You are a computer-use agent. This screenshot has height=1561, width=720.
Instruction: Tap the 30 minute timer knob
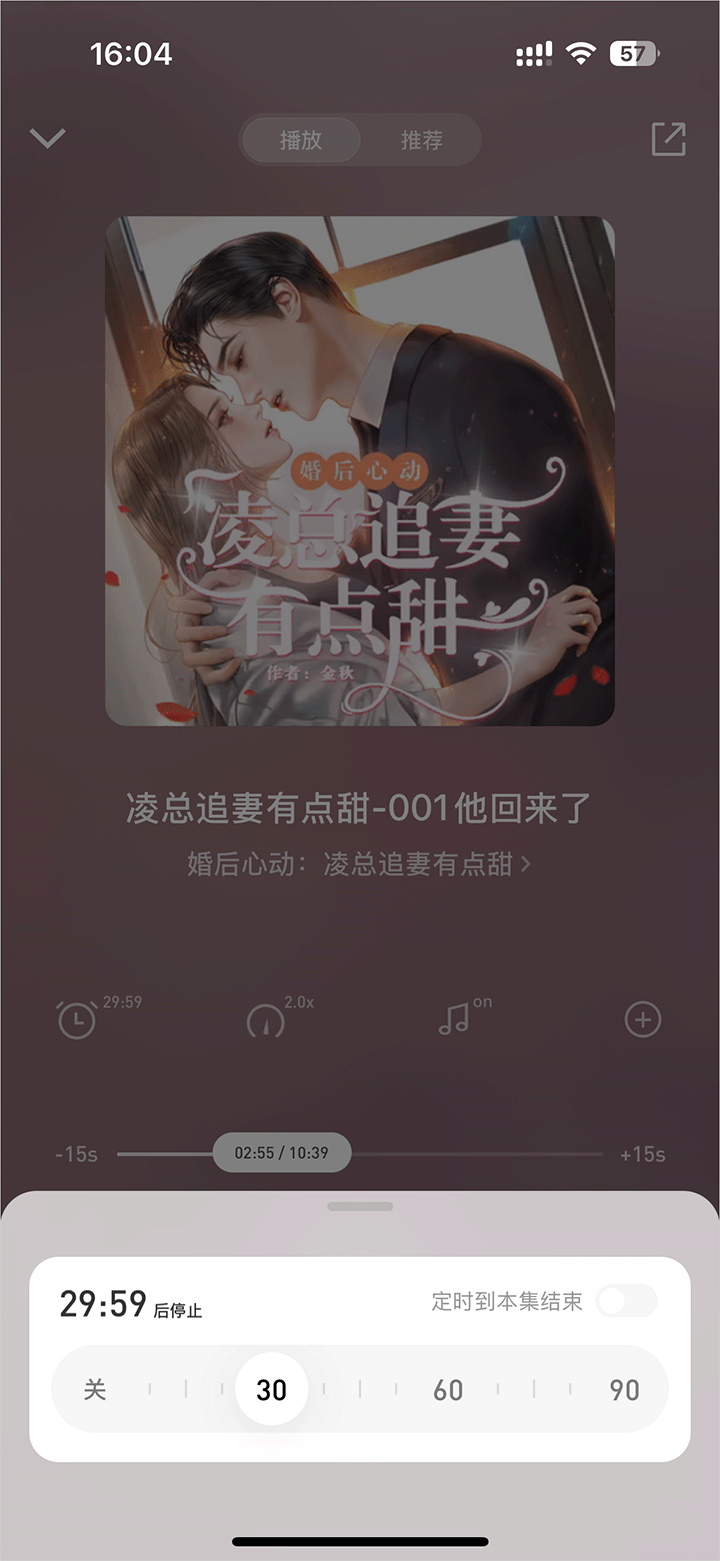click(x=271, y=1389)
